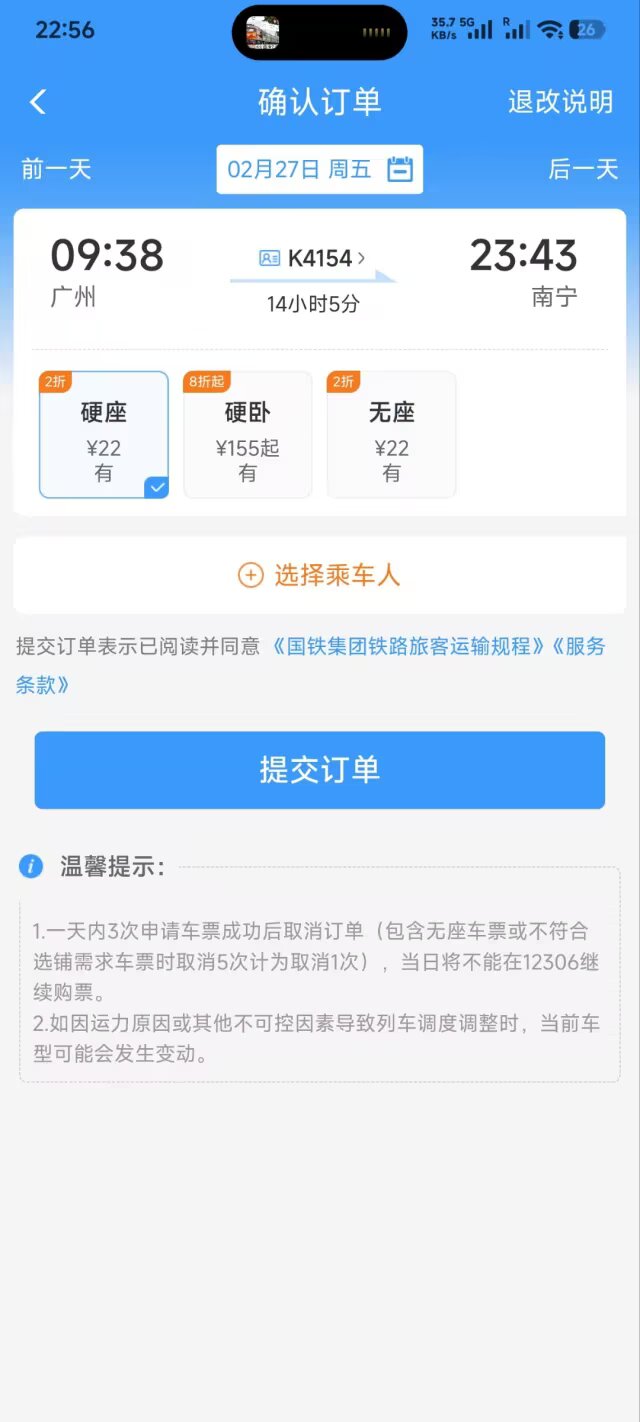Viewport: 640px width, 1422px height.
Task: Select the 硬卧 sleeper option
Action: 248,434
